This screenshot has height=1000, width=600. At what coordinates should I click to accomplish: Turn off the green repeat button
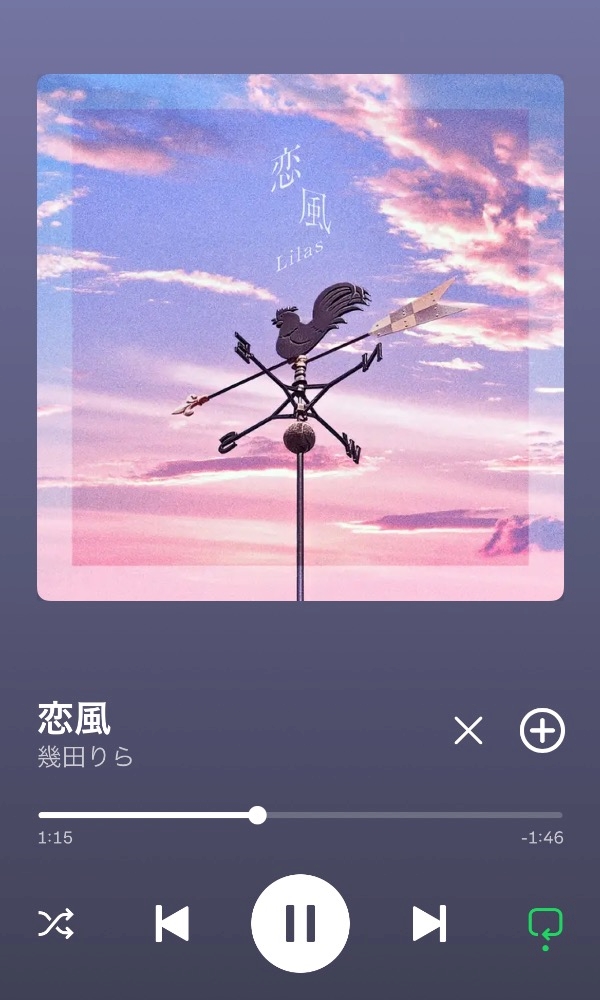pyautogui.click(x=545, y=927)
